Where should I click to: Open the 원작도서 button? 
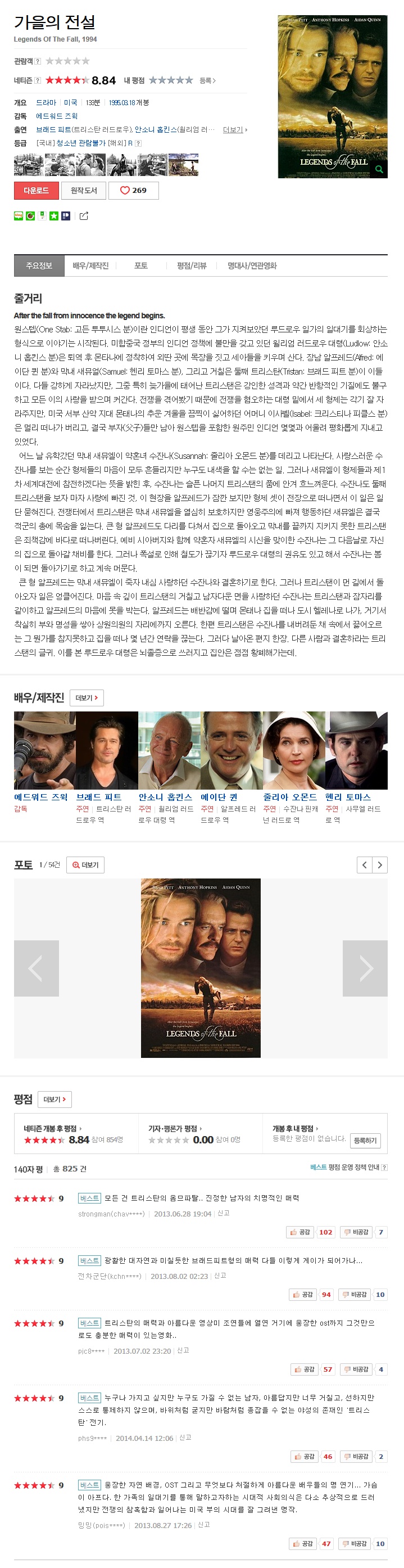pyautogui.click(x=83, y=191)
